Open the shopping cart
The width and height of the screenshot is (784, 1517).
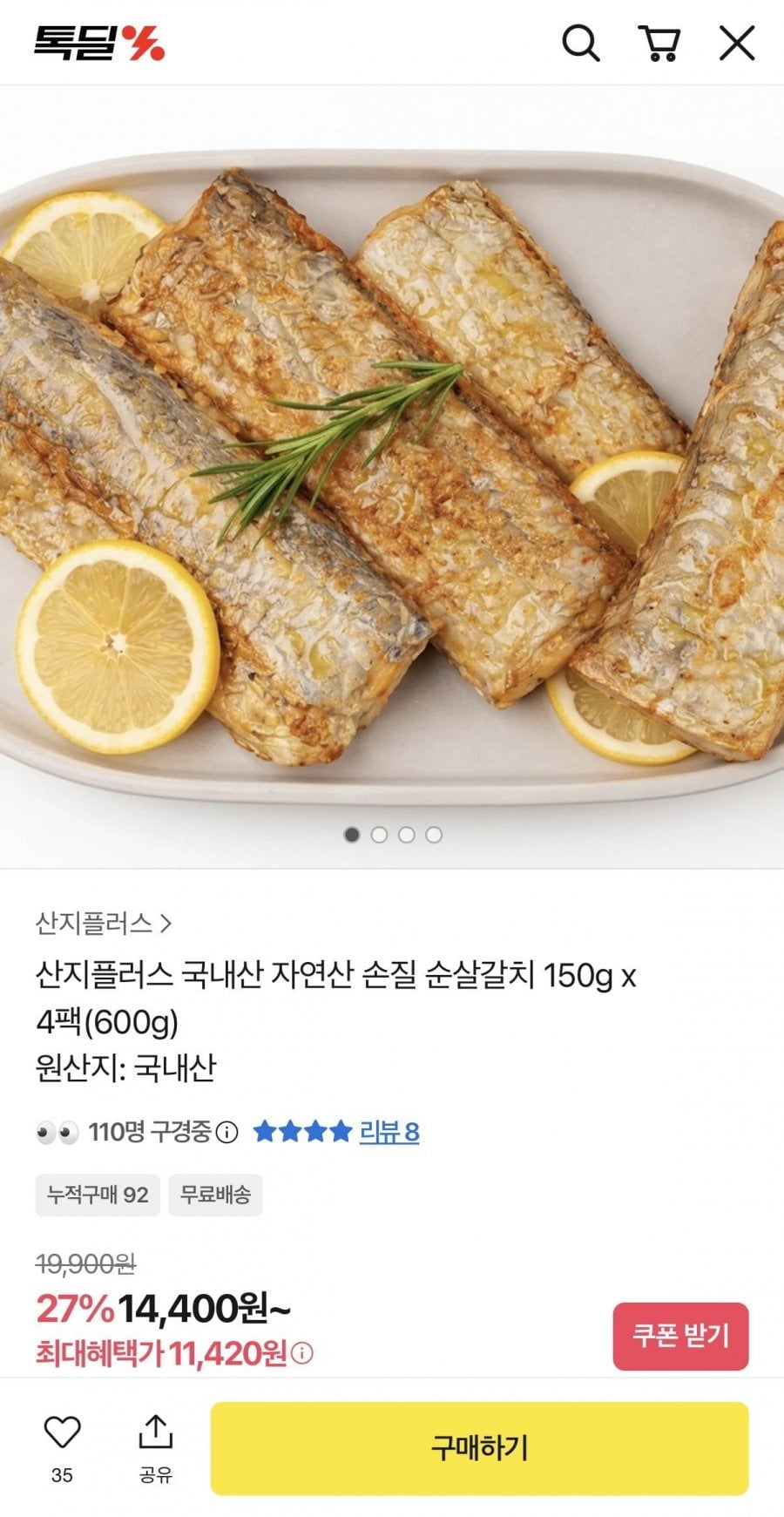(x=659, y=43)
